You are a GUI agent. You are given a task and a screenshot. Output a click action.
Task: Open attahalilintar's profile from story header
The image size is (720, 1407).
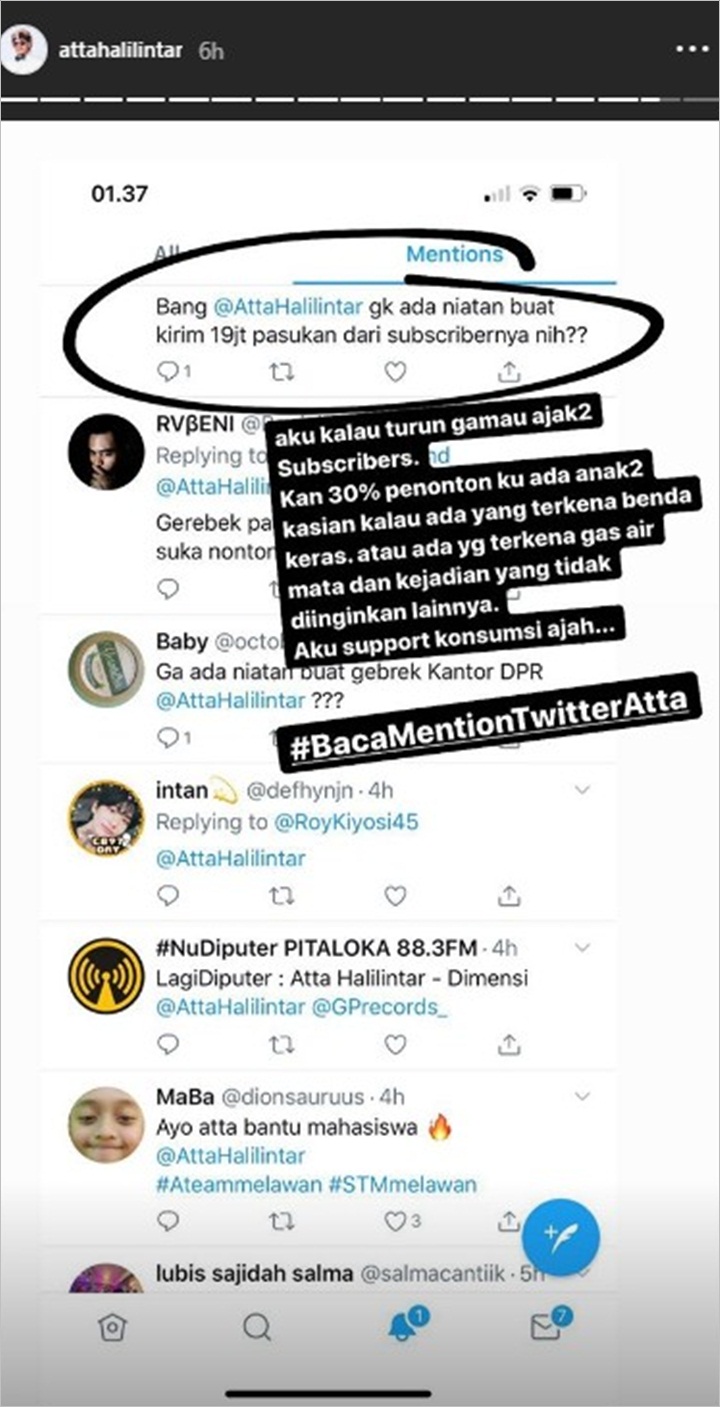tap(119, 50)
